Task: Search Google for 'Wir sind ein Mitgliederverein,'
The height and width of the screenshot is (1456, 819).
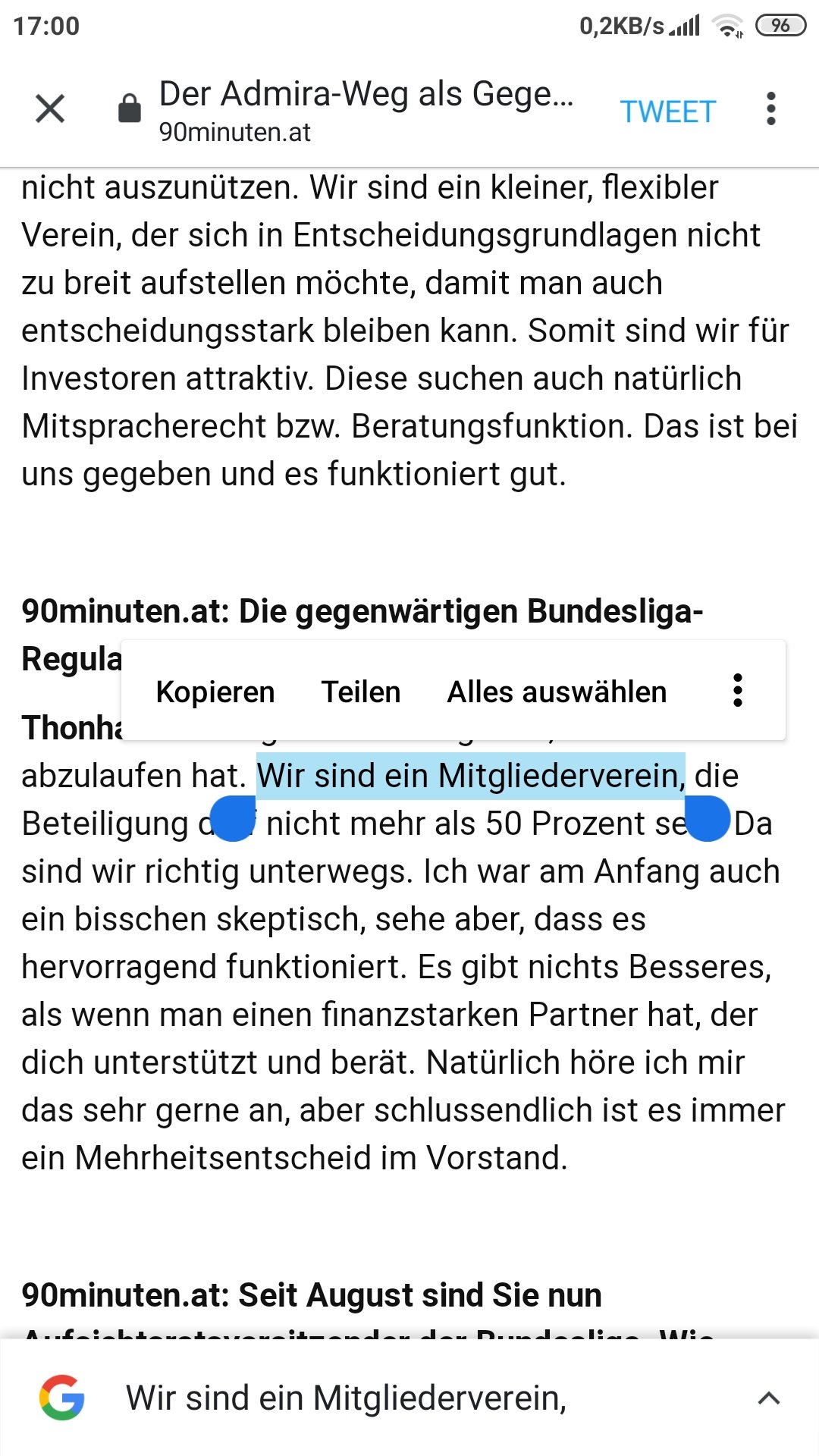Action: (347, 1398)
